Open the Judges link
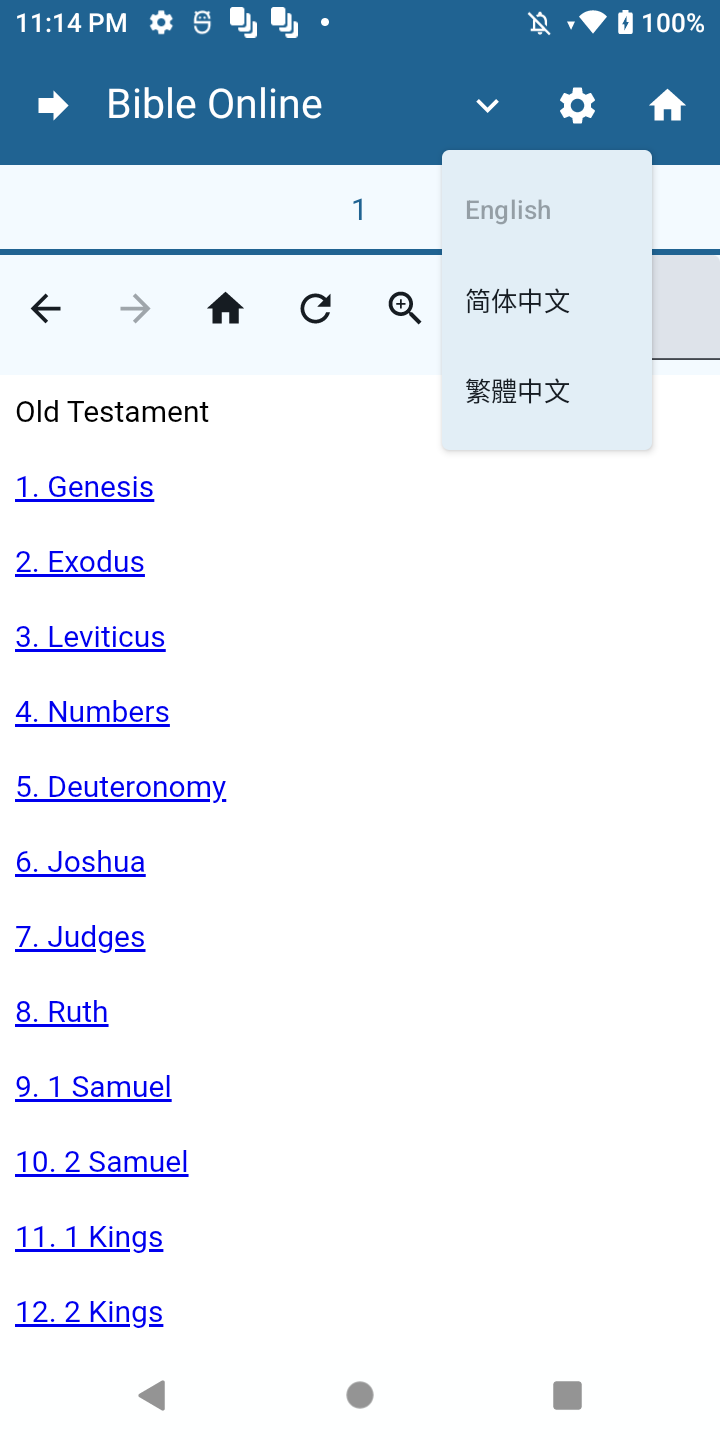 pos(80,937)
